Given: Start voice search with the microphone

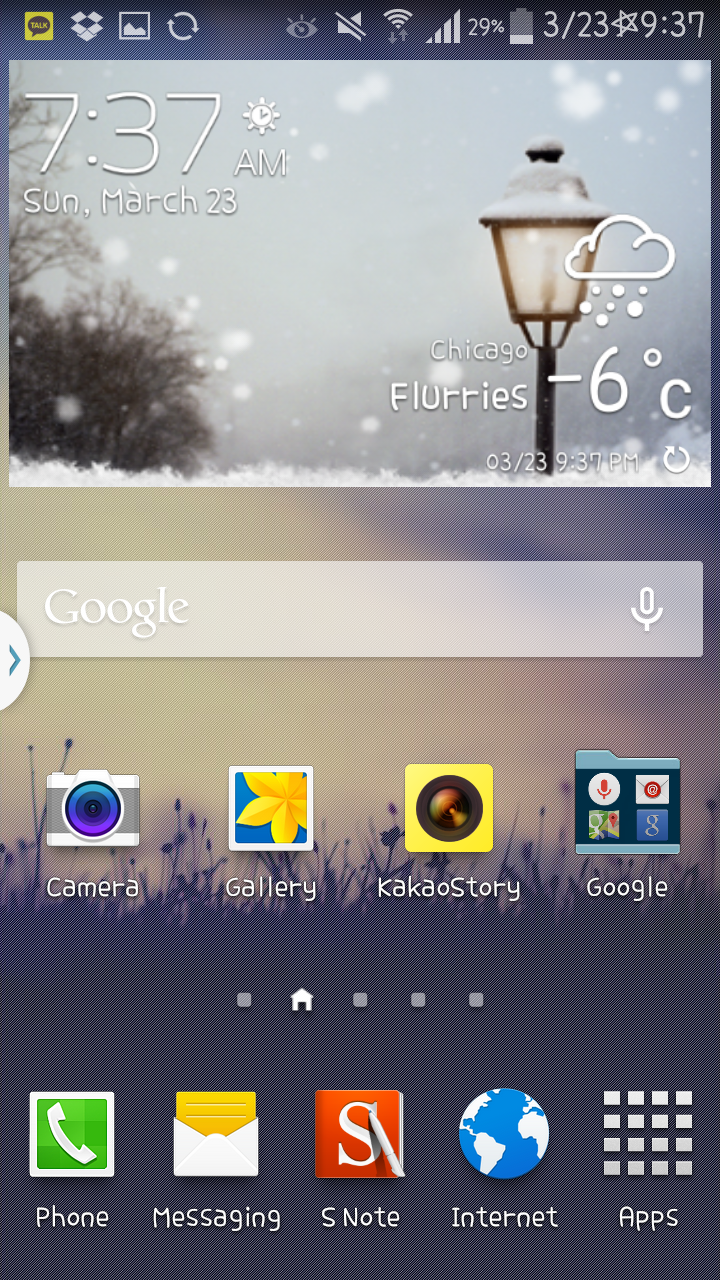Looking at the screenshot, I should (647, 609).
